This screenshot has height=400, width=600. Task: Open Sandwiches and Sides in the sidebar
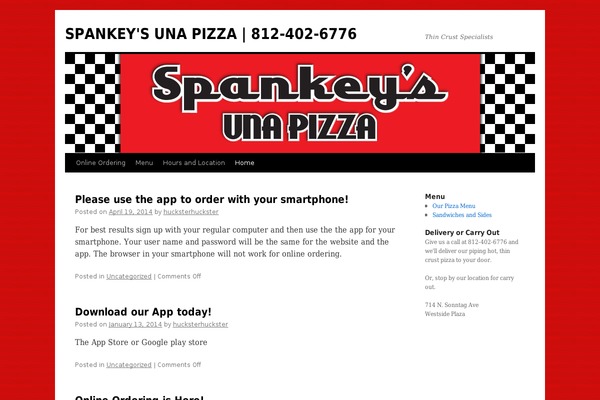point(462,214)
